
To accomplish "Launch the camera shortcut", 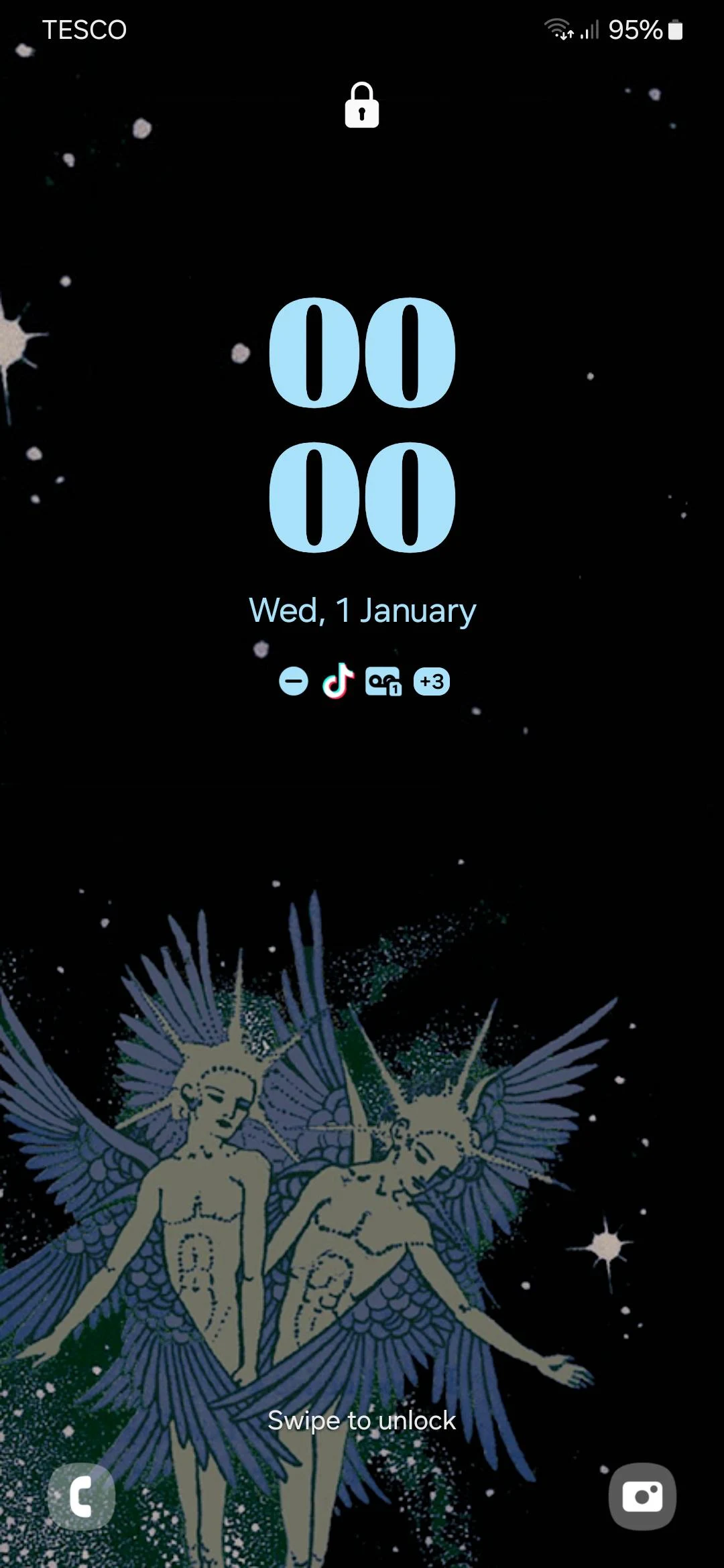I will click(642, 1496).
